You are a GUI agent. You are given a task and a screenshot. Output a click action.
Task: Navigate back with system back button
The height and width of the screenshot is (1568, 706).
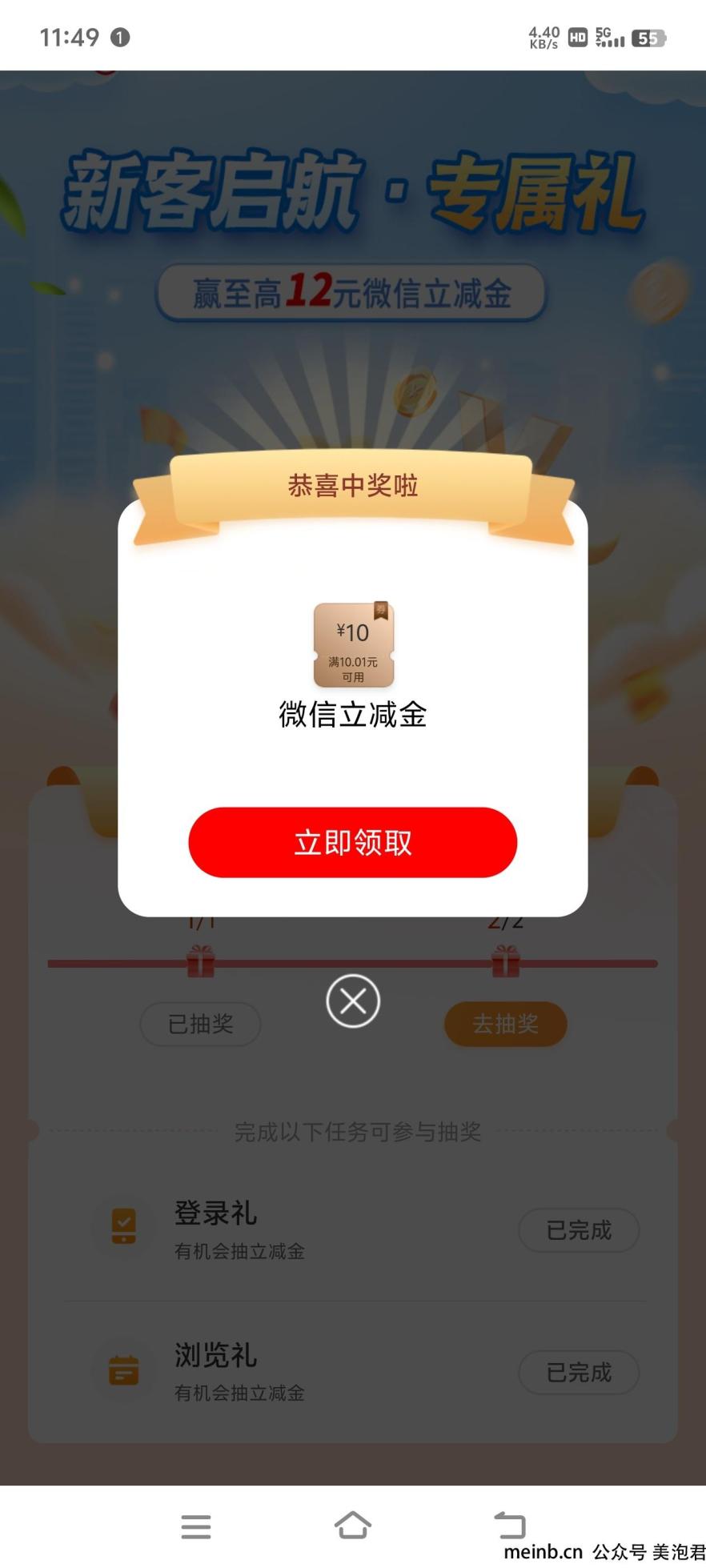coord(510,1525)
